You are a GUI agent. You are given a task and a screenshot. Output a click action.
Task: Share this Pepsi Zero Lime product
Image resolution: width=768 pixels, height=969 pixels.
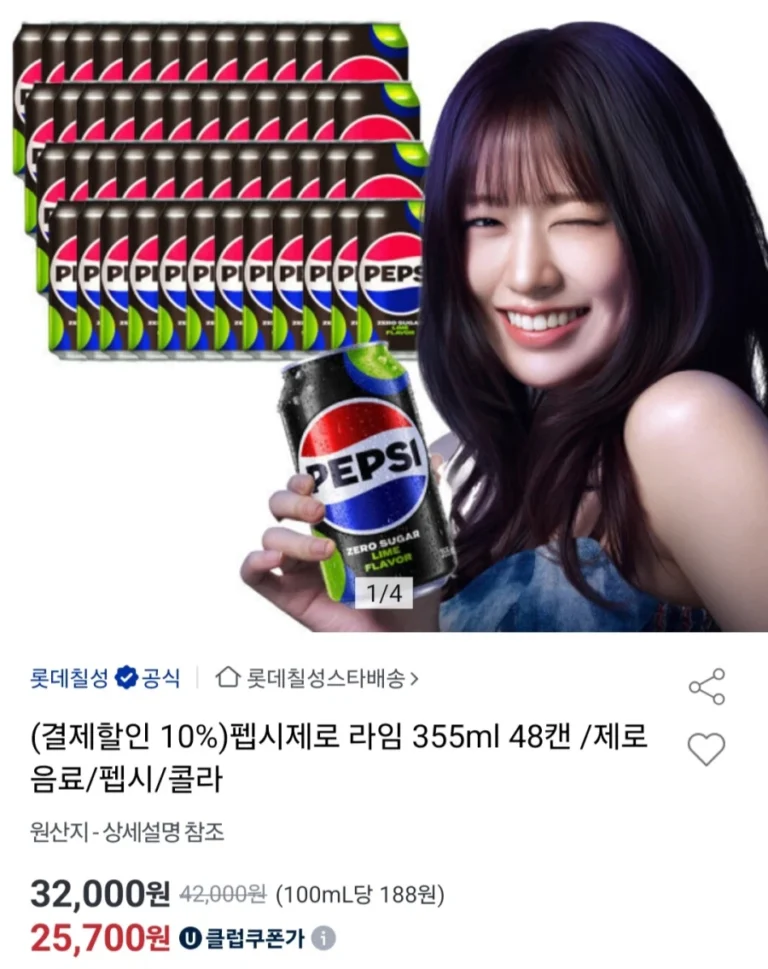pos(707,687)
